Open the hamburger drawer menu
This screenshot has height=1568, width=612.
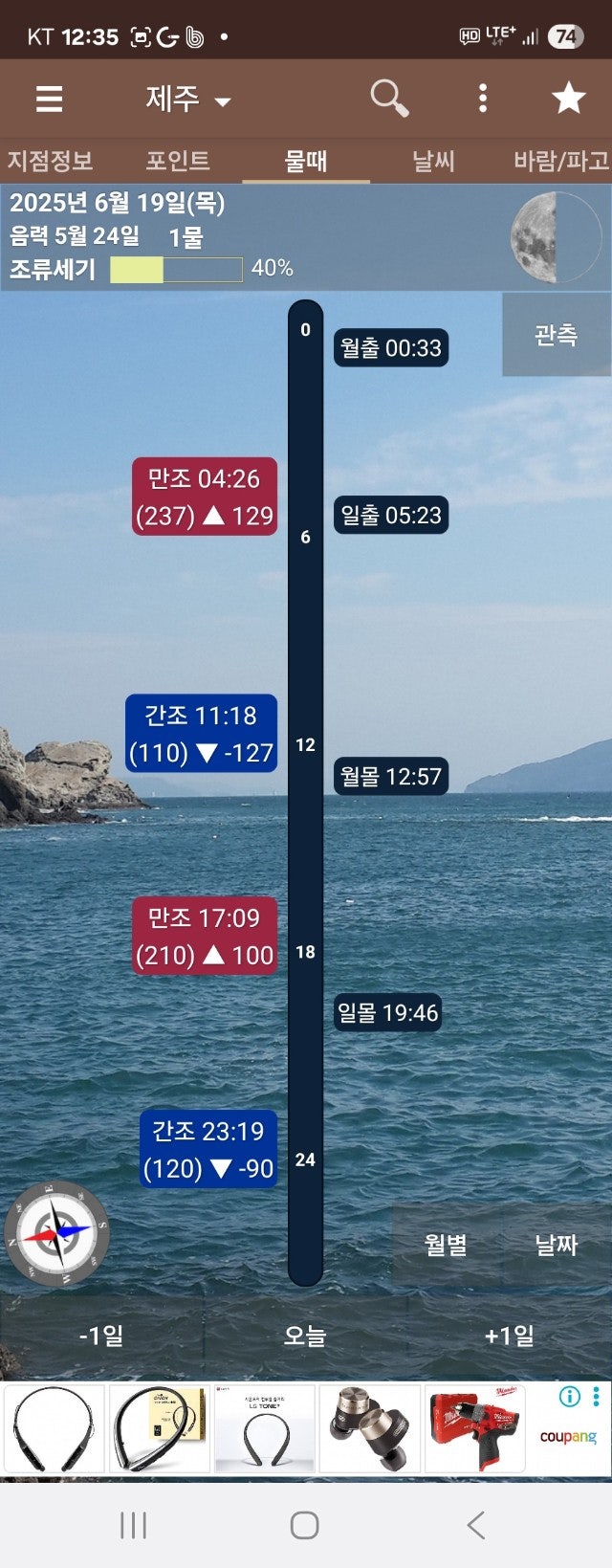pyautogui.click(x=49, y=99)
